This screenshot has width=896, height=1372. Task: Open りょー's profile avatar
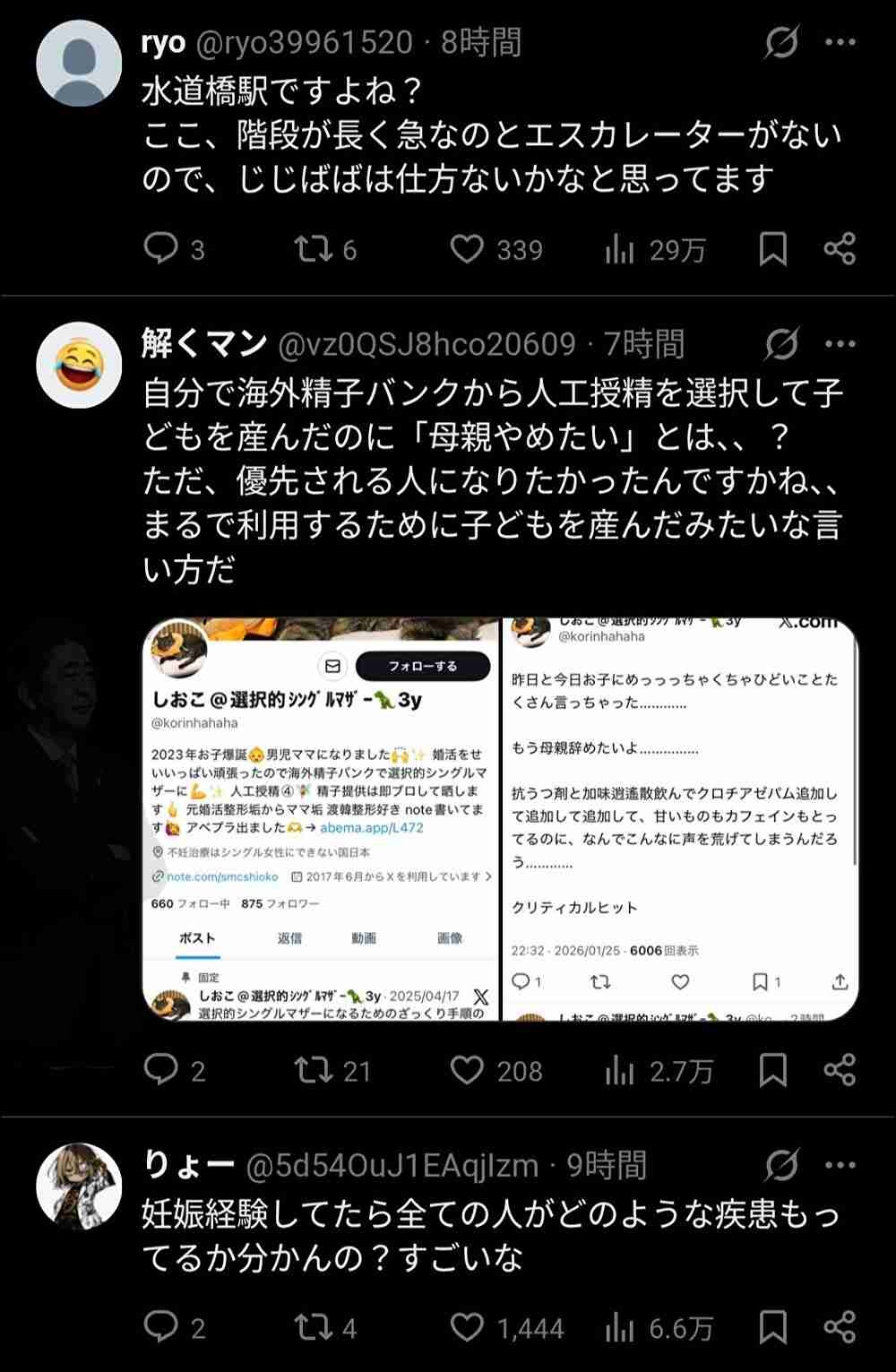pos(79,1186)
